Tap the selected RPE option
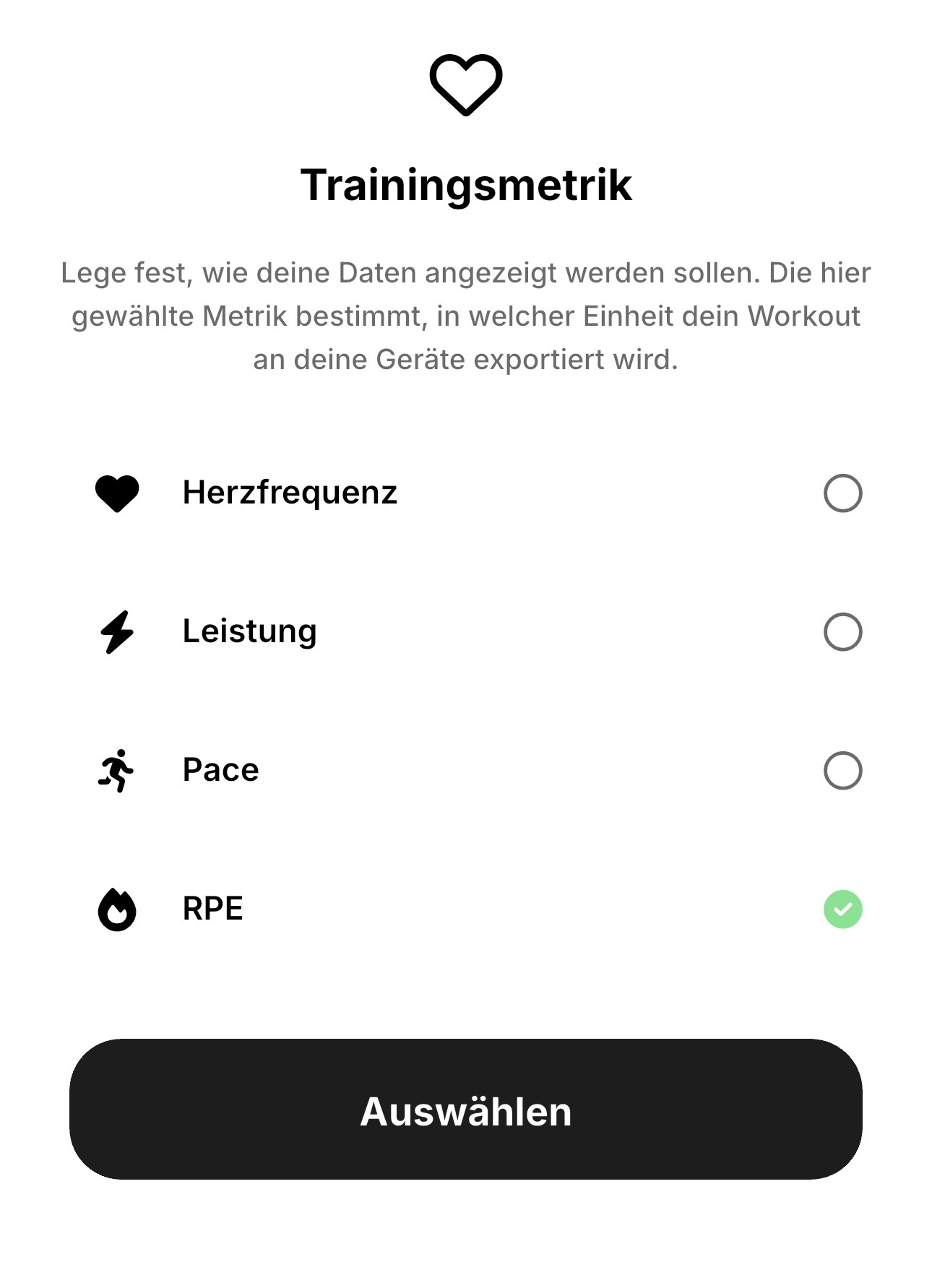 pyautogui.click(x=842, y=909)
